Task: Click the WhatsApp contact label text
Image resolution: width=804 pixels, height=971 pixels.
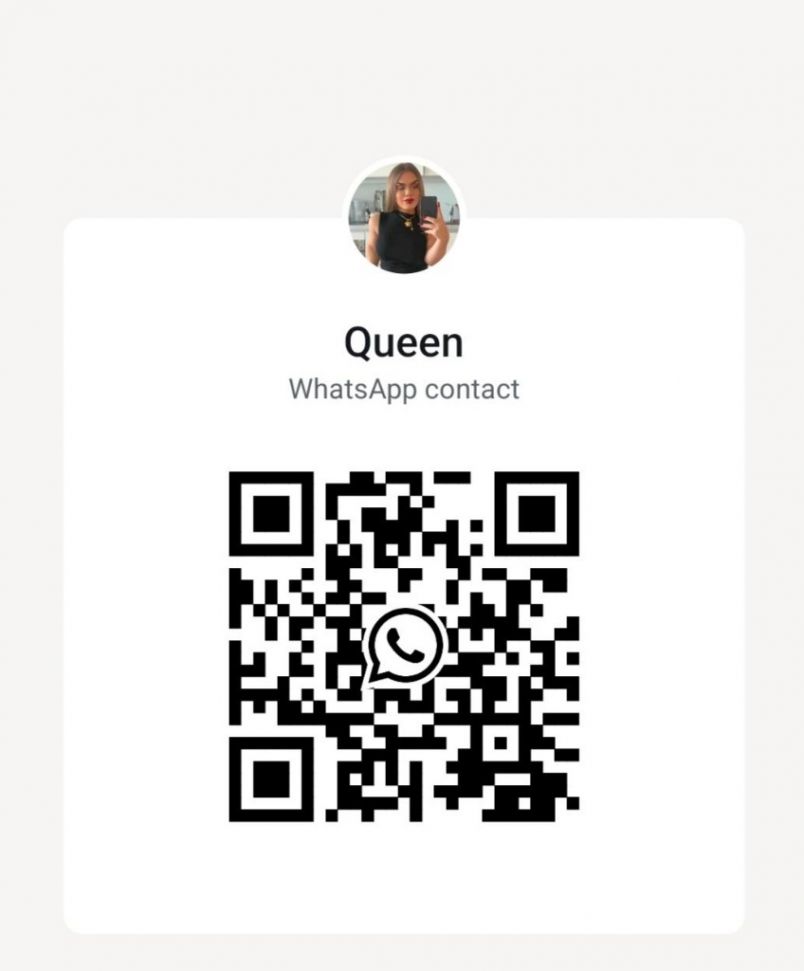Action: [x=403, y=390]
